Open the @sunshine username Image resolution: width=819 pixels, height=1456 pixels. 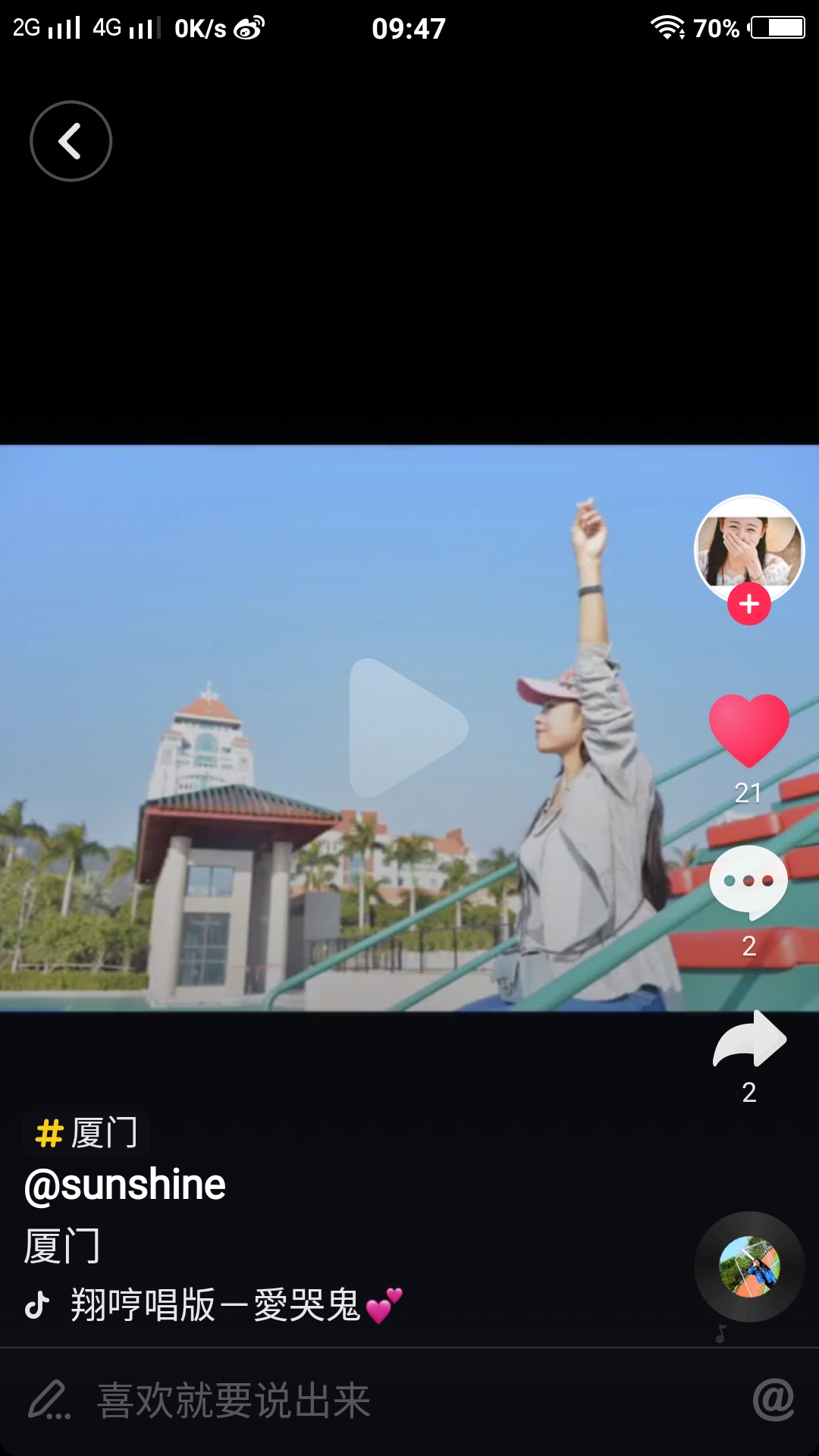(x=125, y=1185)
